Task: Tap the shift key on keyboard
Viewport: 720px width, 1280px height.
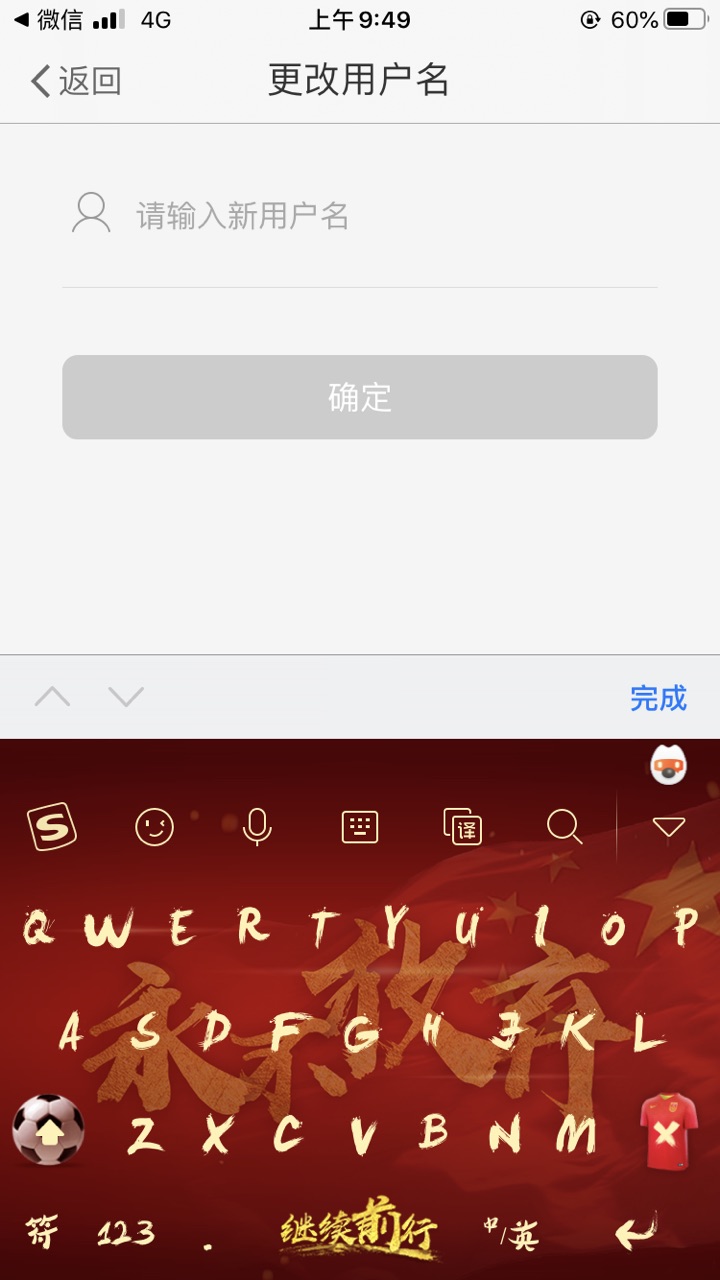Action: click(x=48, y=1130)
